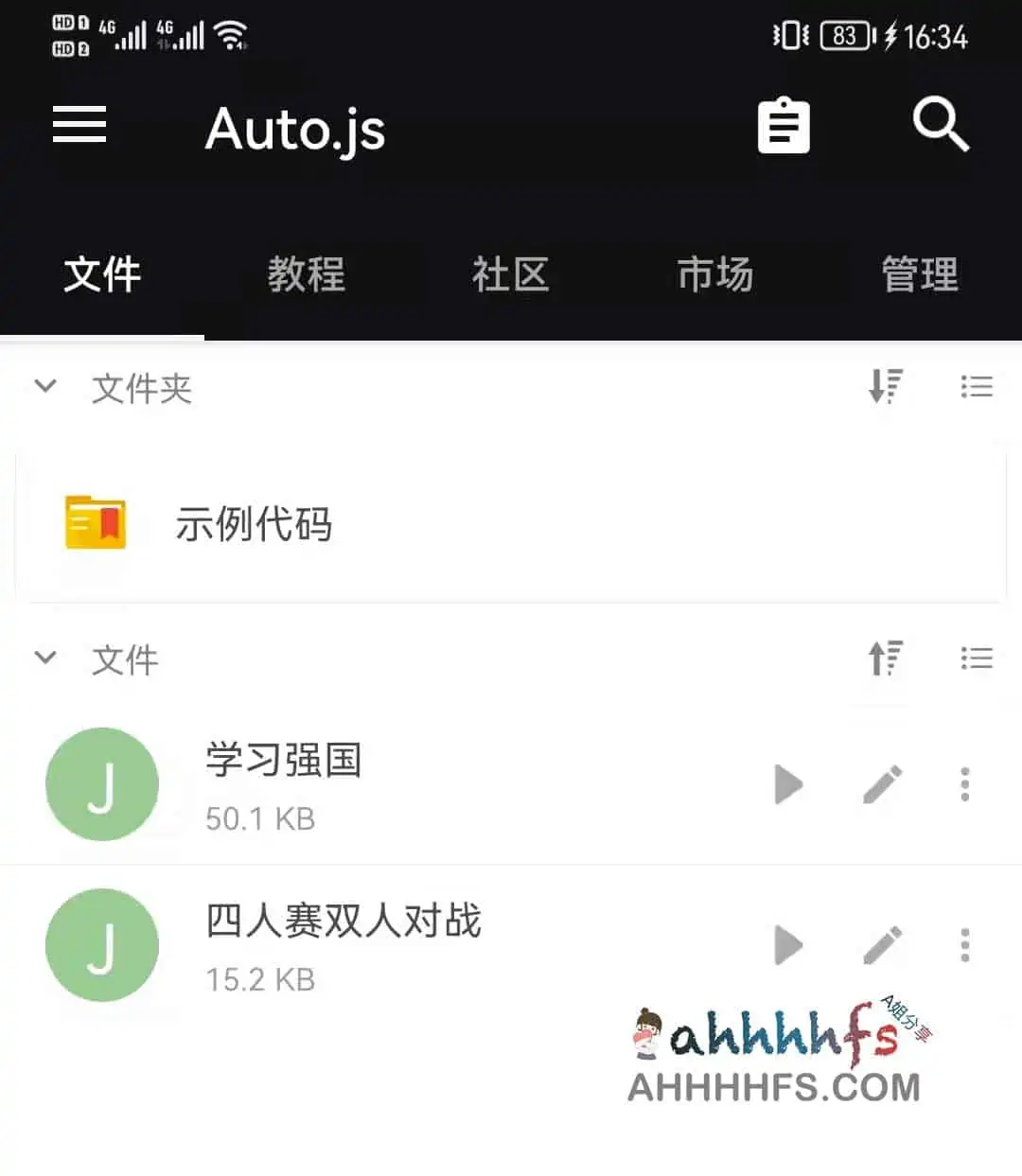Switch to the 市场 tab
The image size is (1022, 1176).
click(714, 274)
